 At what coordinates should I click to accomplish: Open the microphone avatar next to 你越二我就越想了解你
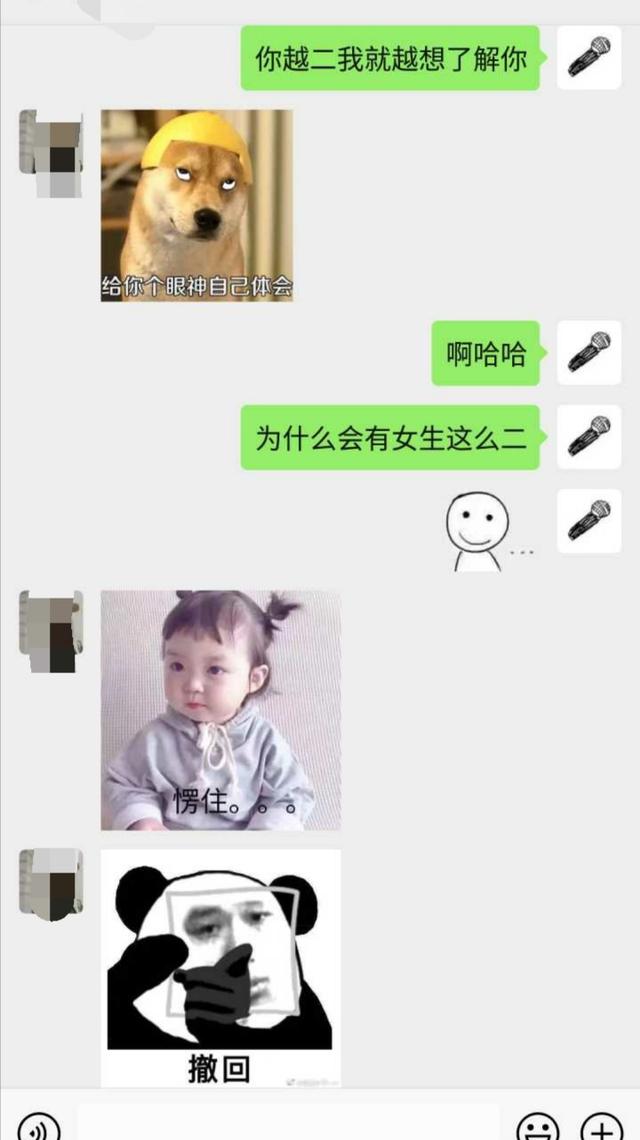[589, 57]
